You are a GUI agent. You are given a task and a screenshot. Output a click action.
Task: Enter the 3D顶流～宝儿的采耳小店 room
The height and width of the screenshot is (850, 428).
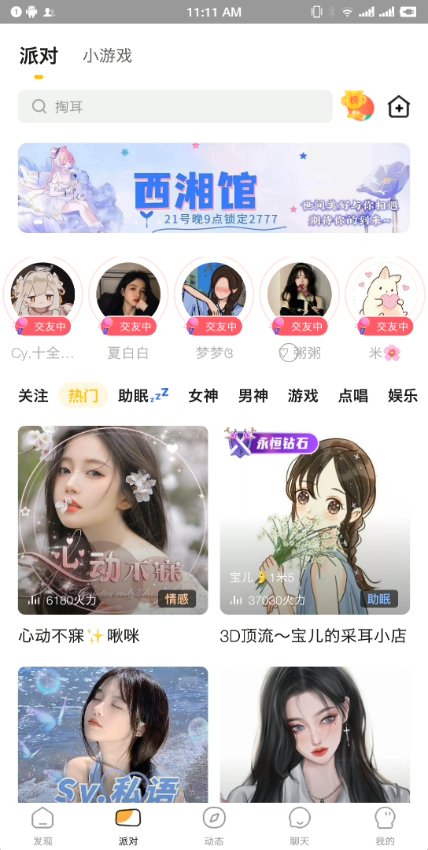(x=315, y=536)
